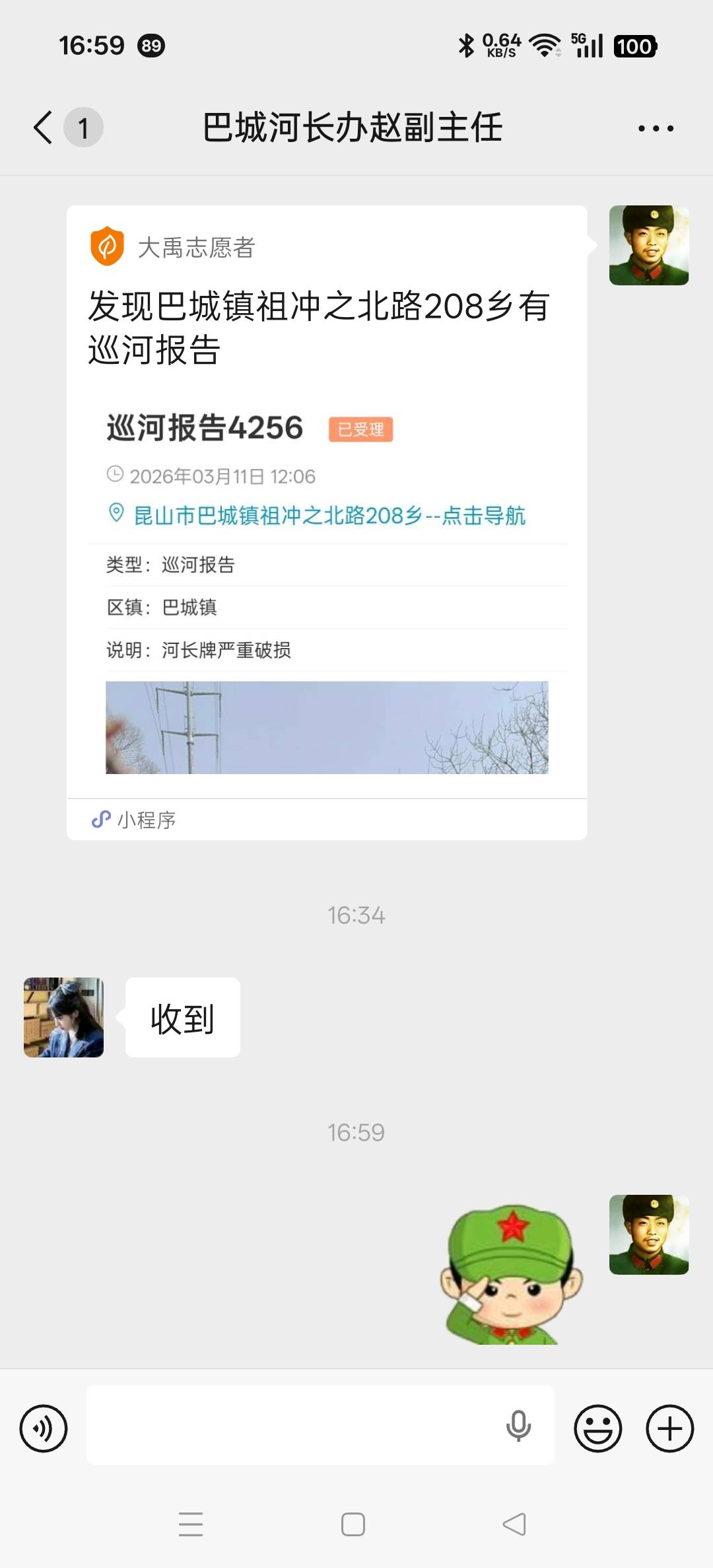Go back to the chat list
This screenshot has height=1568, width=713.
point(44,127)
